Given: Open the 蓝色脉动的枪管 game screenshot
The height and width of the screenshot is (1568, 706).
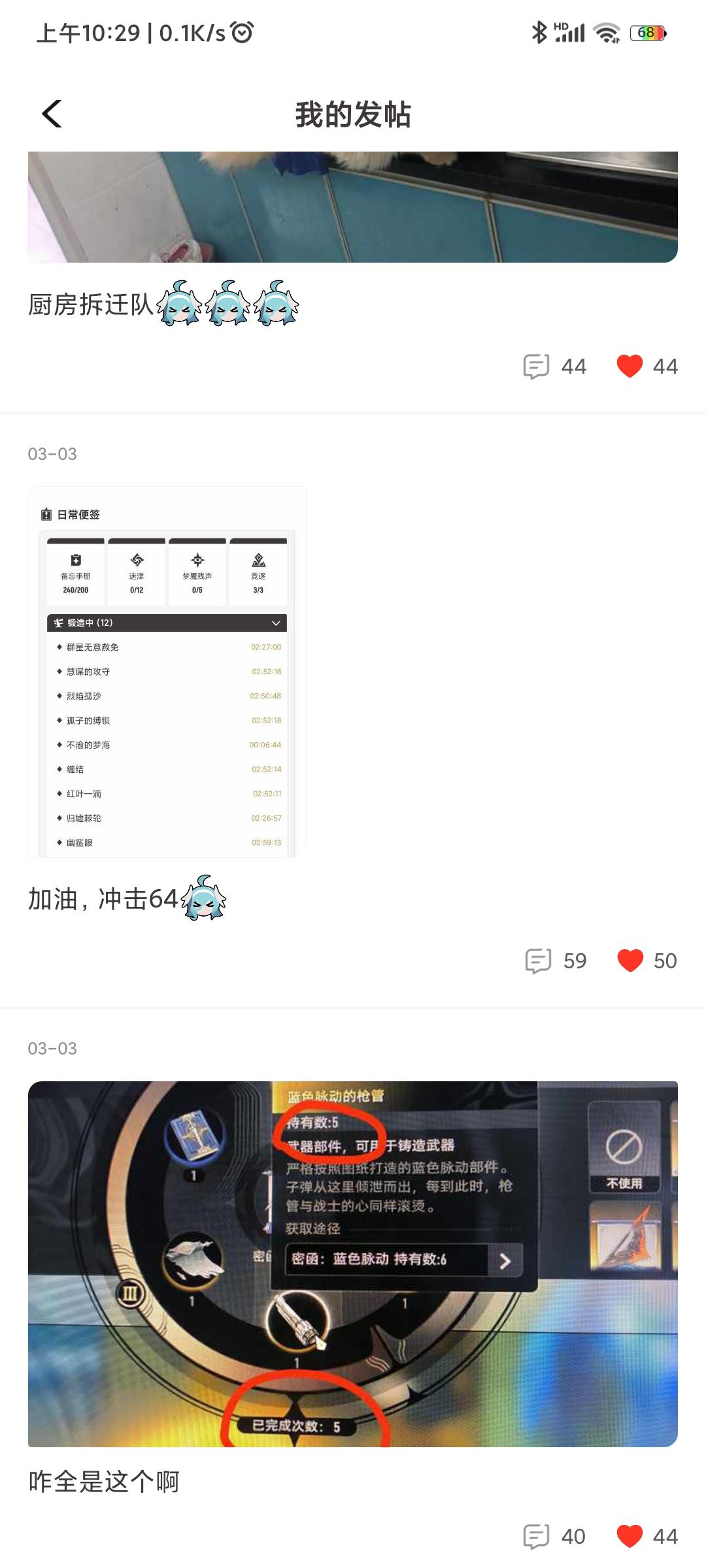Looking at the screenshot, I should click(x=352, y=1264).
